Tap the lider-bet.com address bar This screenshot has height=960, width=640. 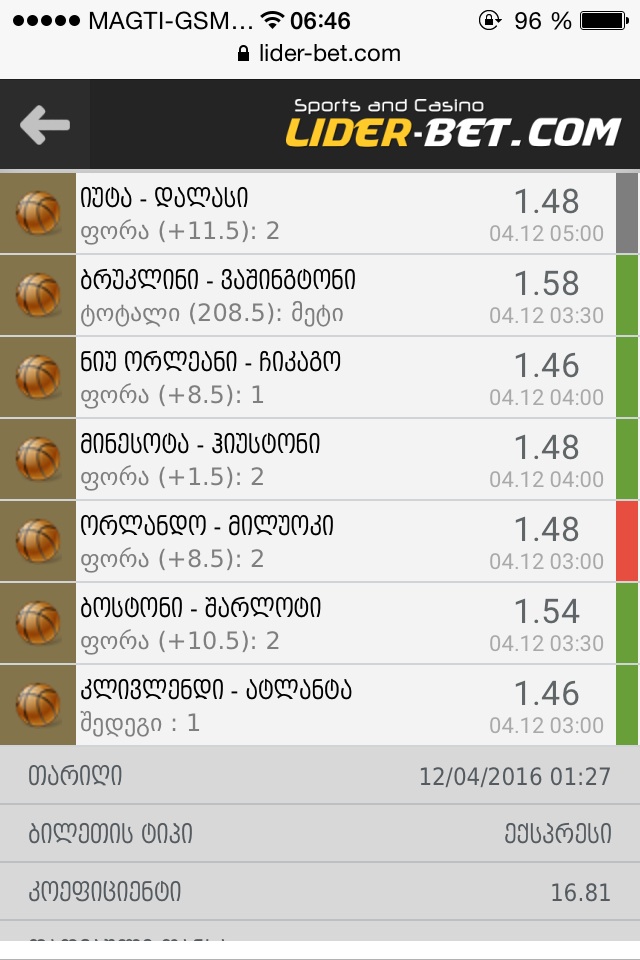coord(320,53)
